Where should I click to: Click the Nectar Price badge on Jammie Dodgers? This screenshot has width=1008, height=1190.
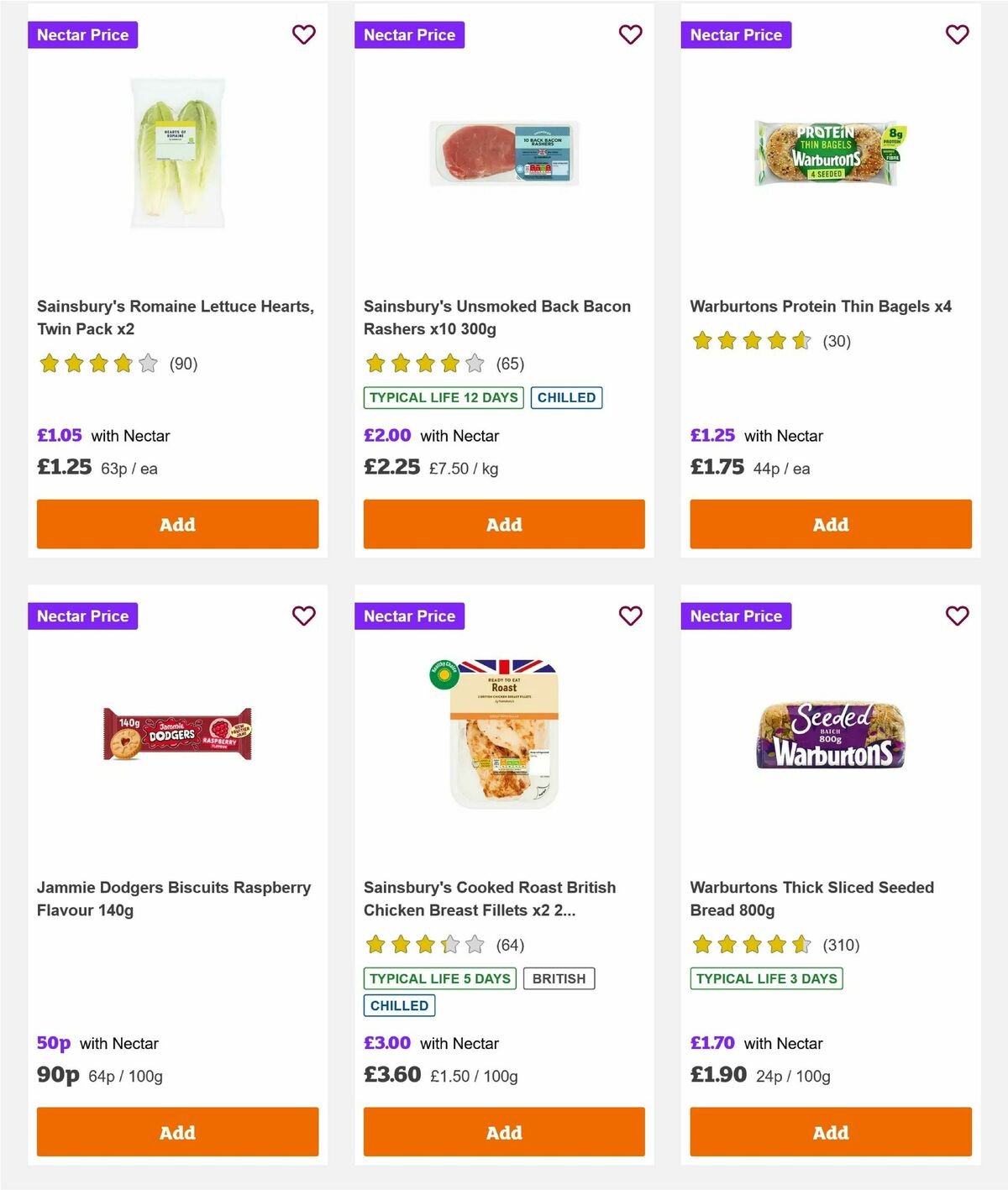(x=82, y=616)
